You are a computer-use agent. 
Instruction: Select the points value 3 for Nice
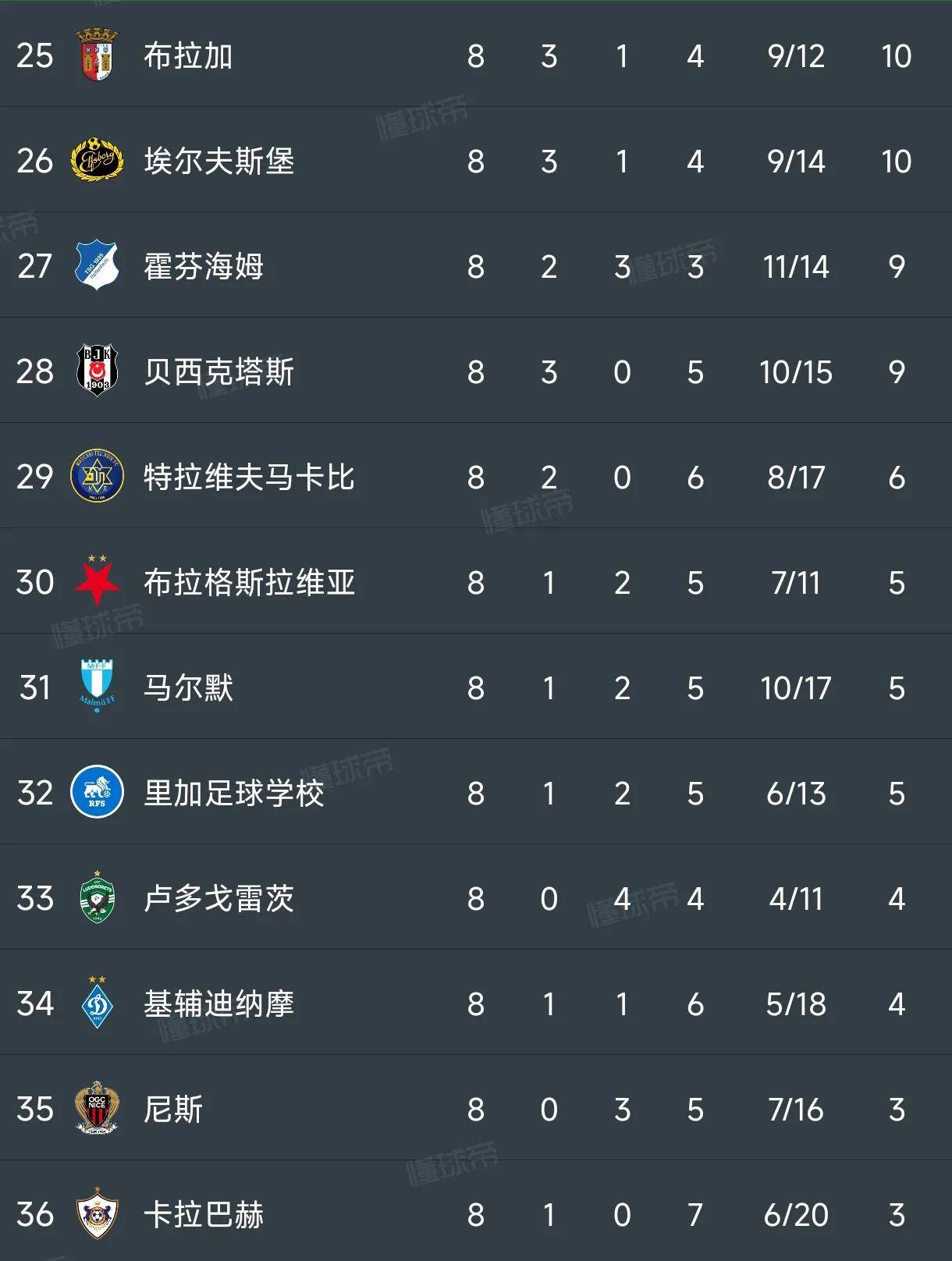pyautogui.click(x=899, y=1110)
